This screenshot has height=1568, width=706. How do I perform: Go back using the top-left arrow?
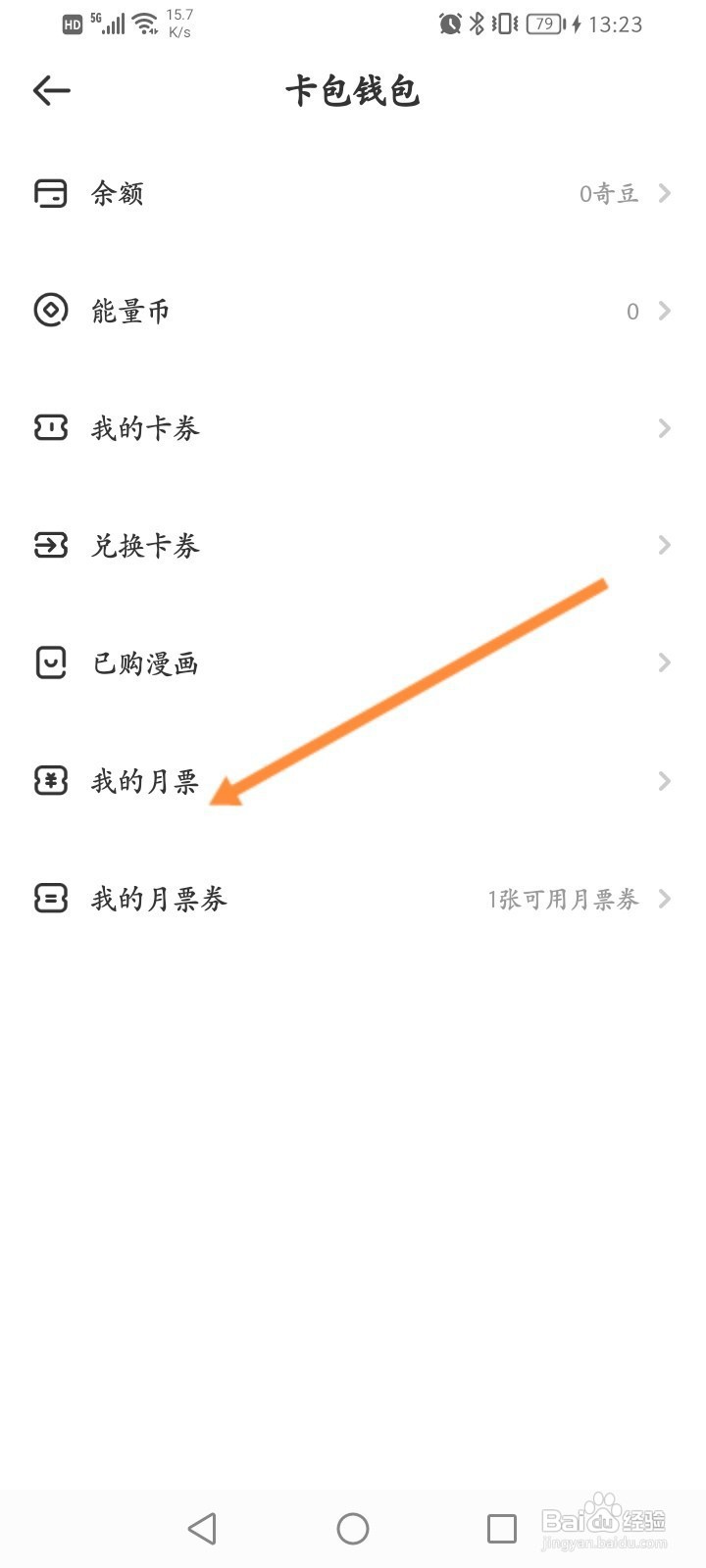51,91
